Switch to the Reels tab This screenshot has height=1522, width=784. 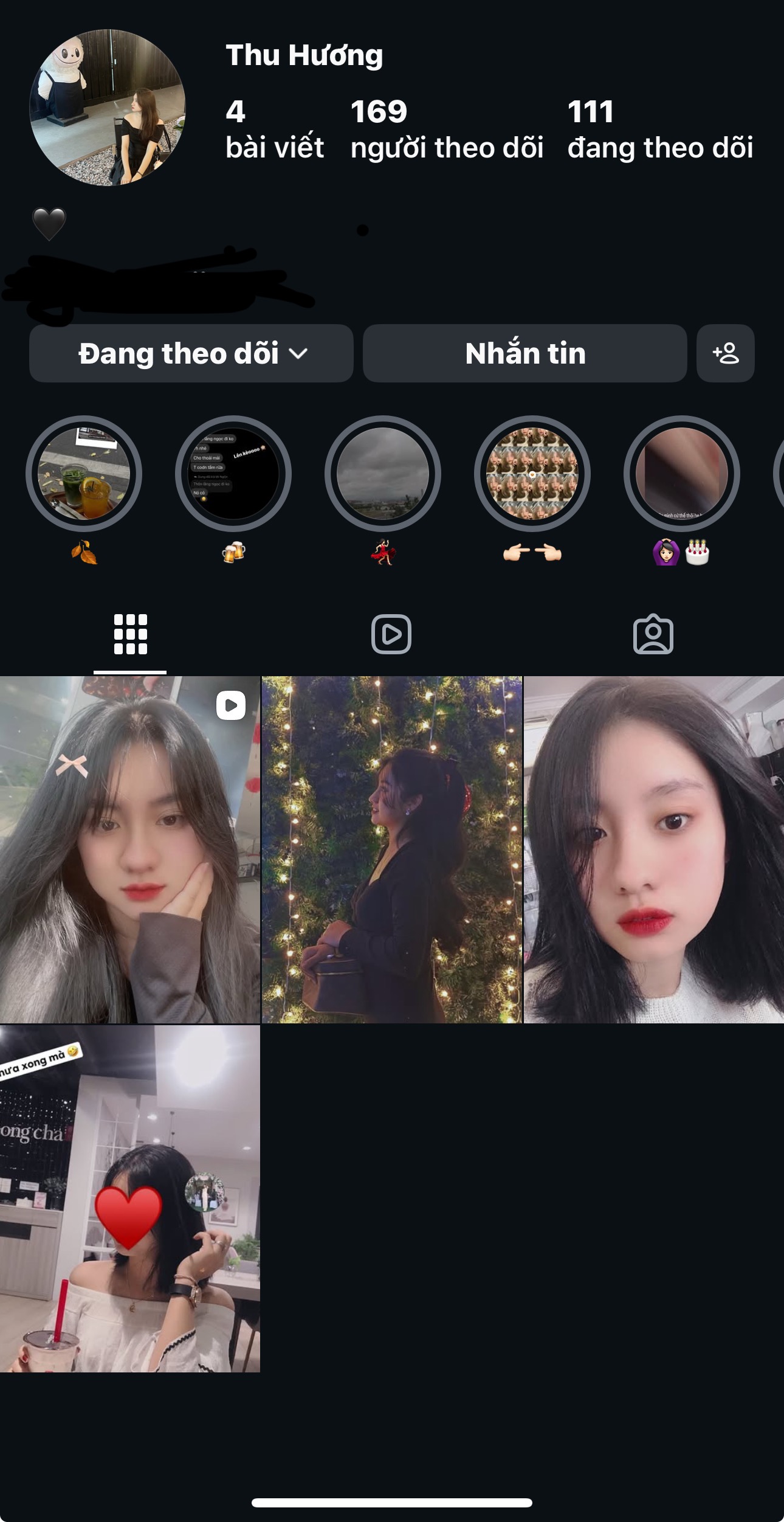[x=391, y=634]
